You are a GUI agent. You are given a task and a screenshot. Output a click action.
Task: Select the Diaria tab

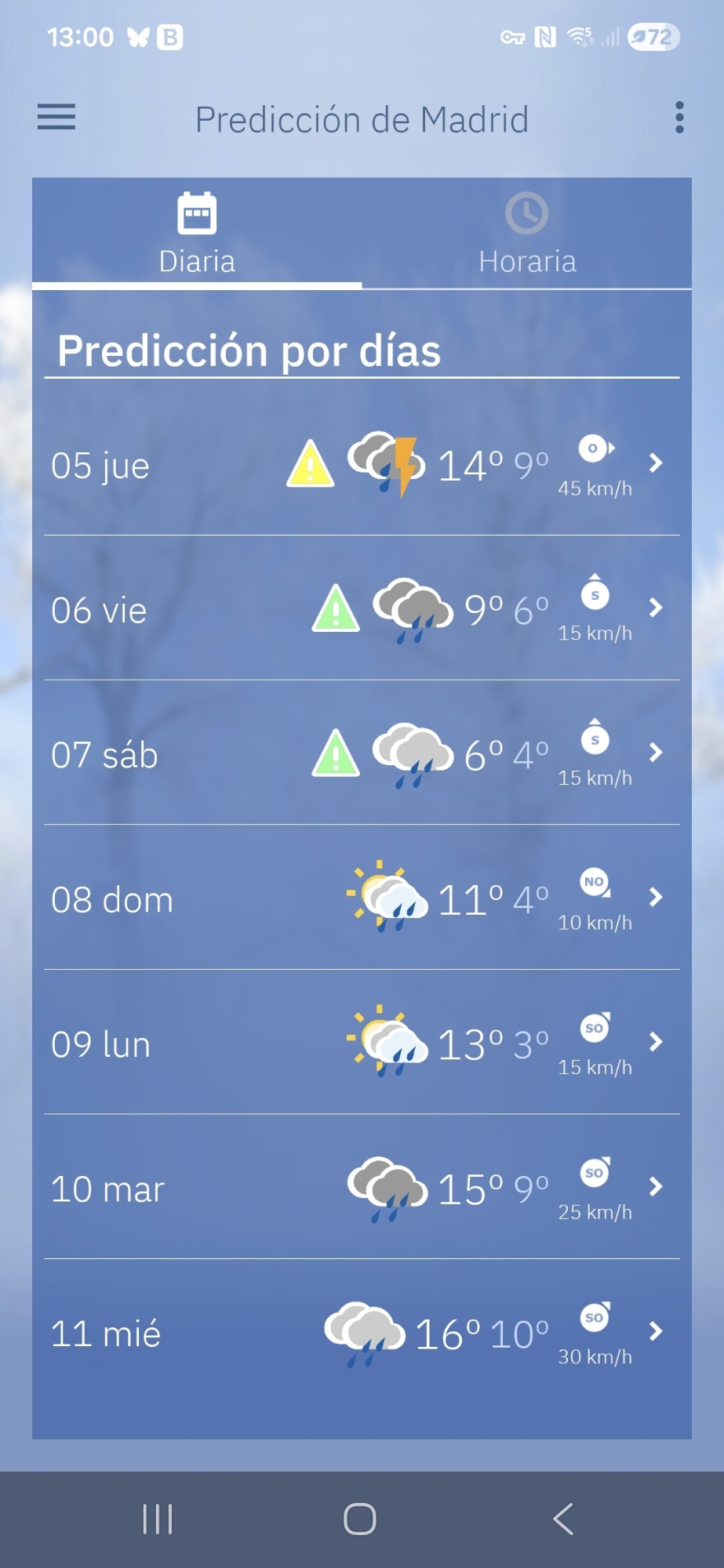[x=197, y=234]
